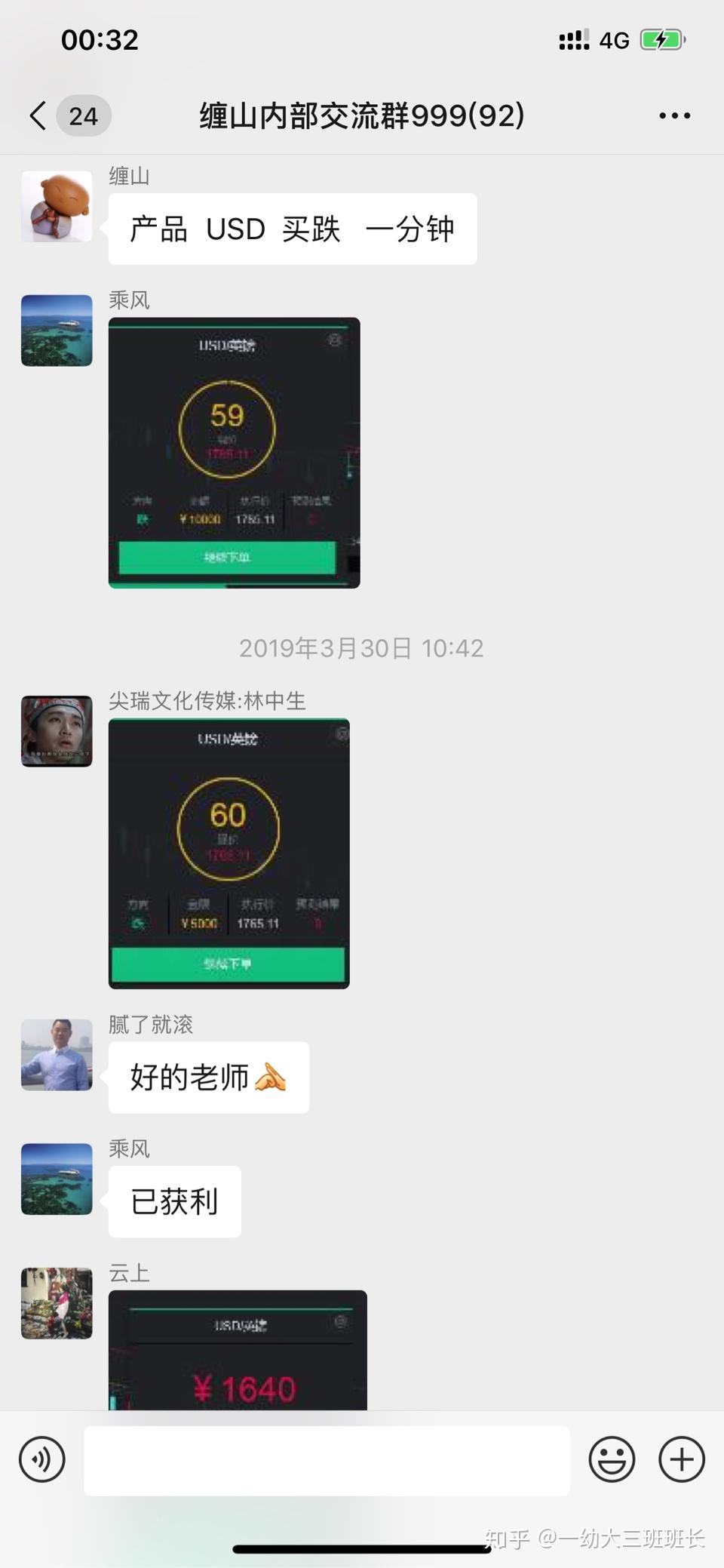The width and height of the screenshot is (724, 1568).
Task: Open the plus attachment menu
Action: (x=681, y=1459)
